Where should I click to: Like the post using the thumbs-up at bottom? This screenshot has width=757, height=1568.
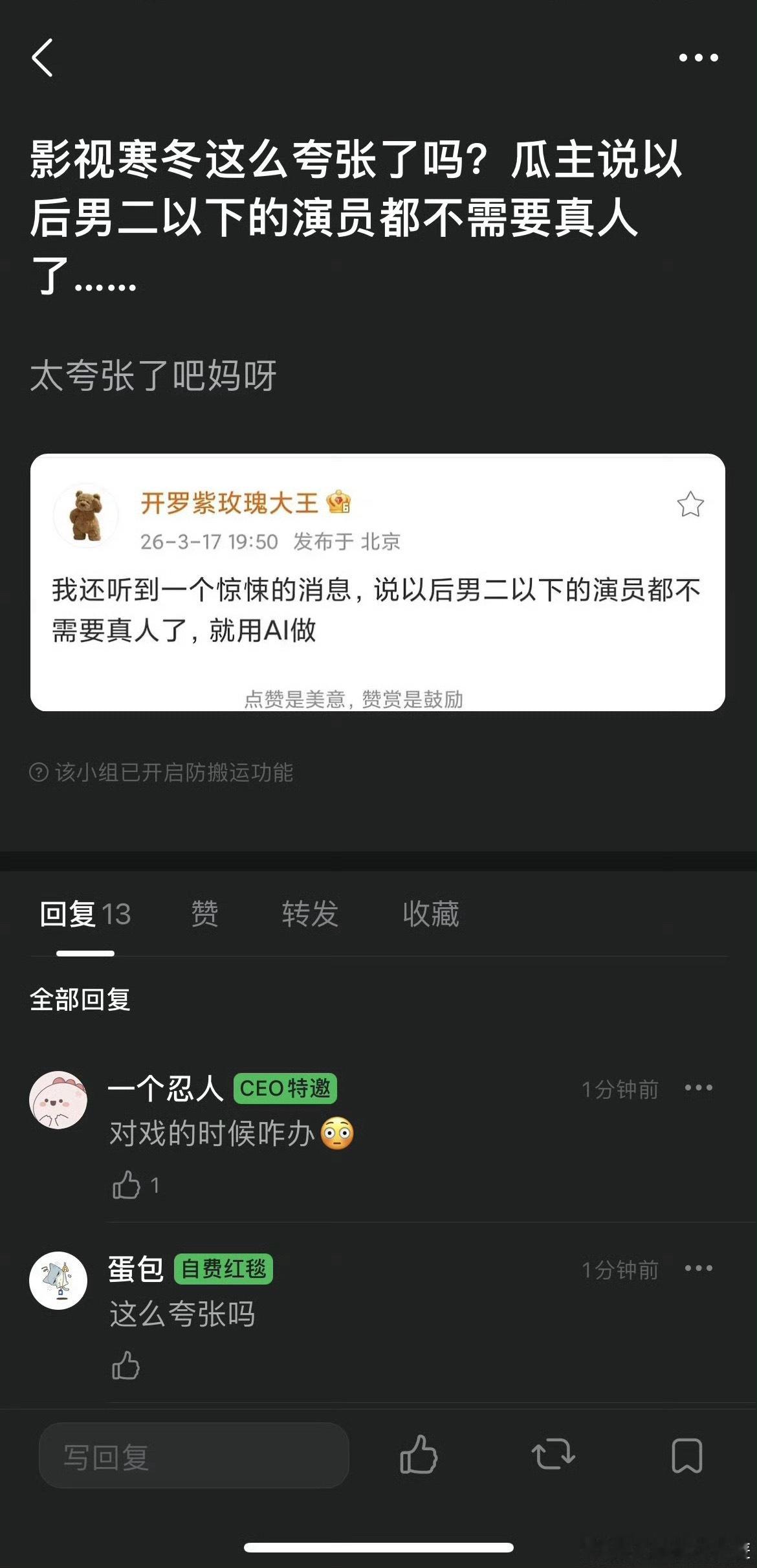tap(419, 1456)
